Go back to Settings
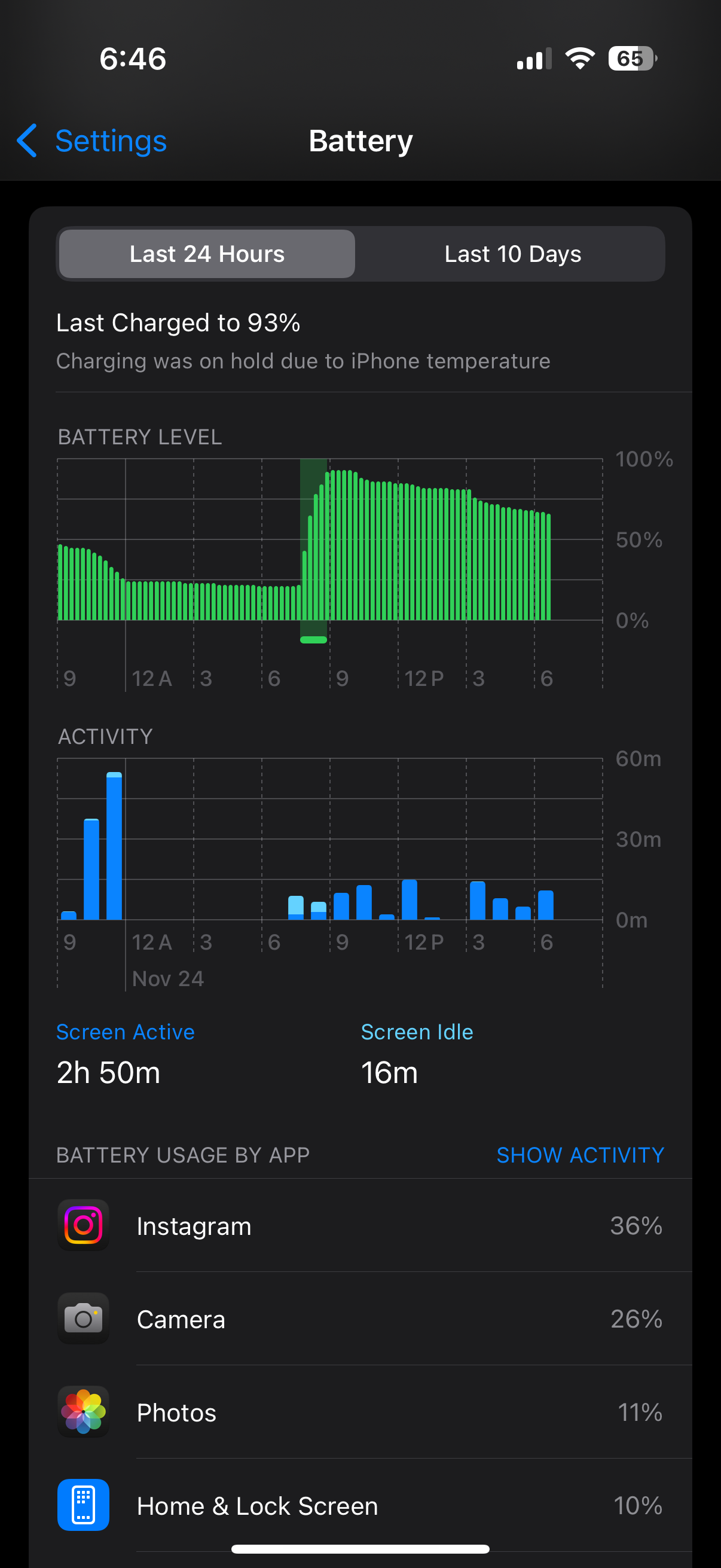This screenshot has width=721, height=1568. pyautogui.click(x=91, y=141)
